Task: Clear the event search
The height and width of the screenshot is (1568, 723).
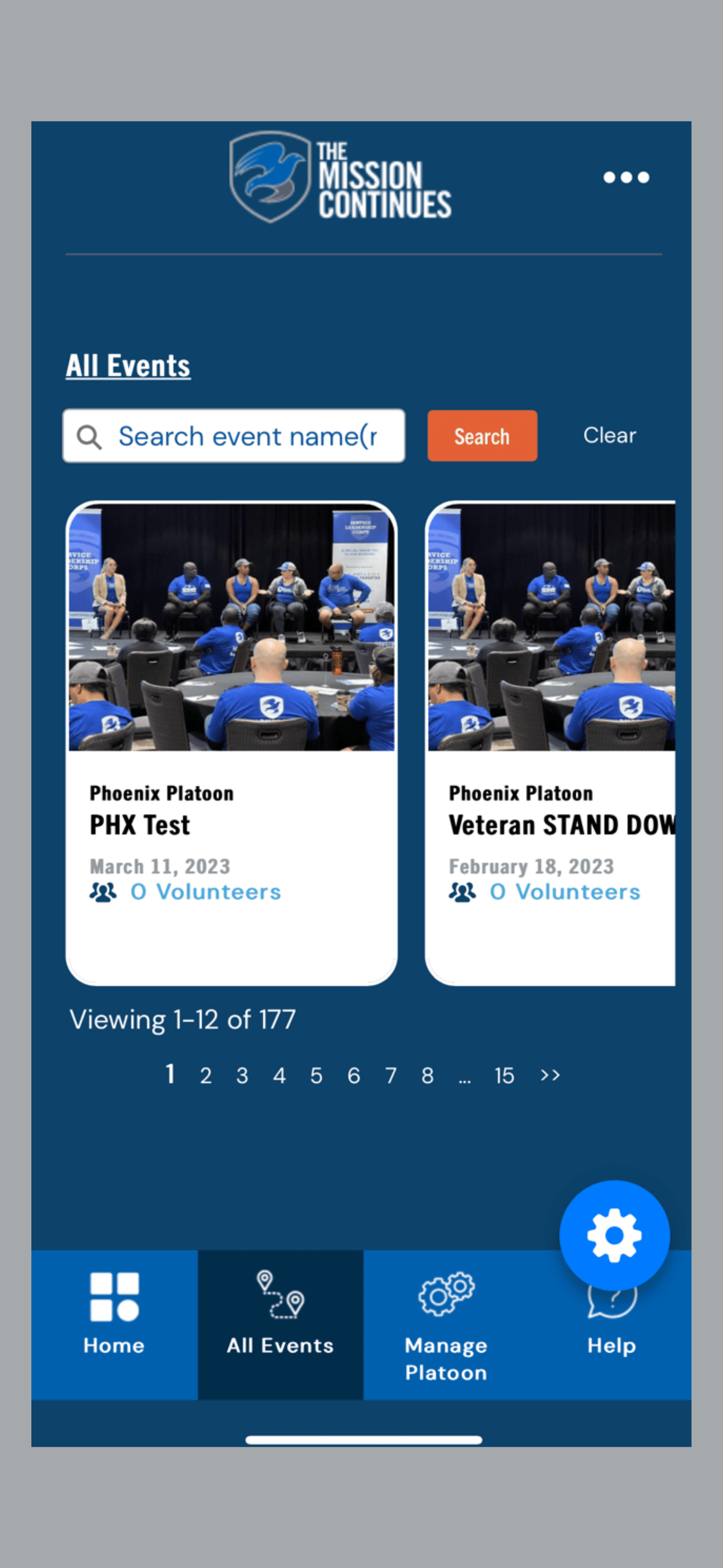Action: tap(609, 435)
